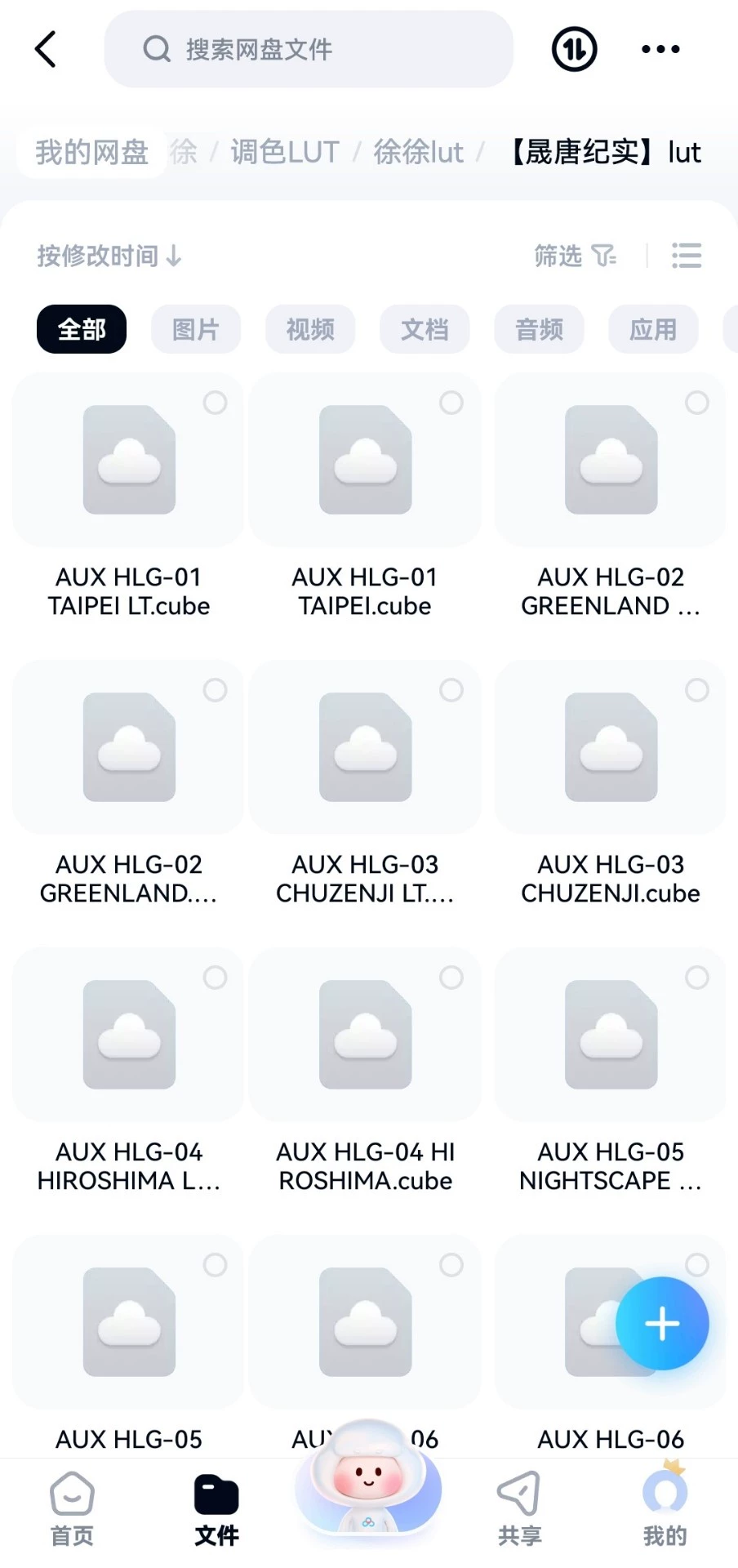Go to the 调色LUT folder breadcrumb
The image size is (738, 1568).
coord(284,152)
